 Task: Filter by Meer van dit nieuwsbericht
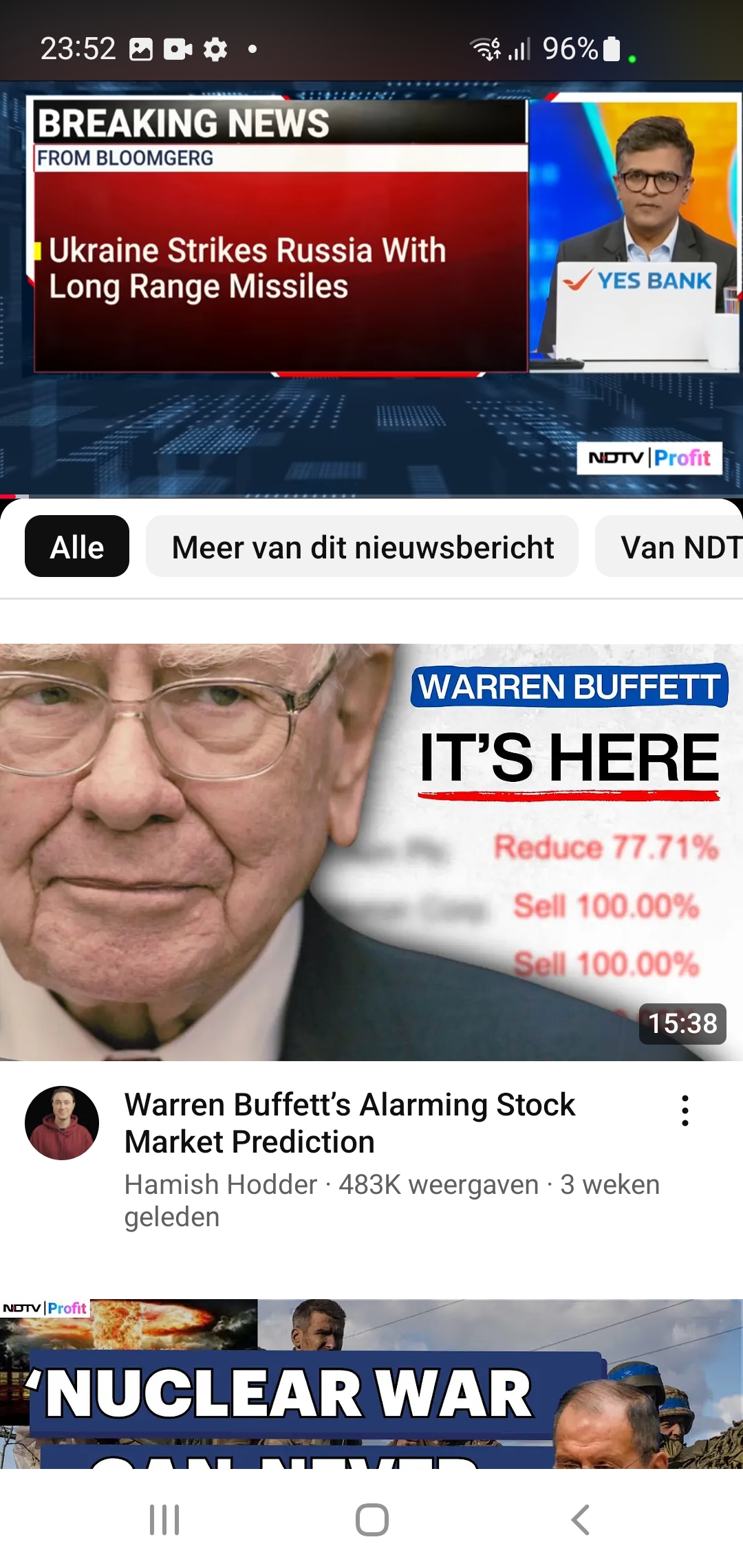point(363,546)
